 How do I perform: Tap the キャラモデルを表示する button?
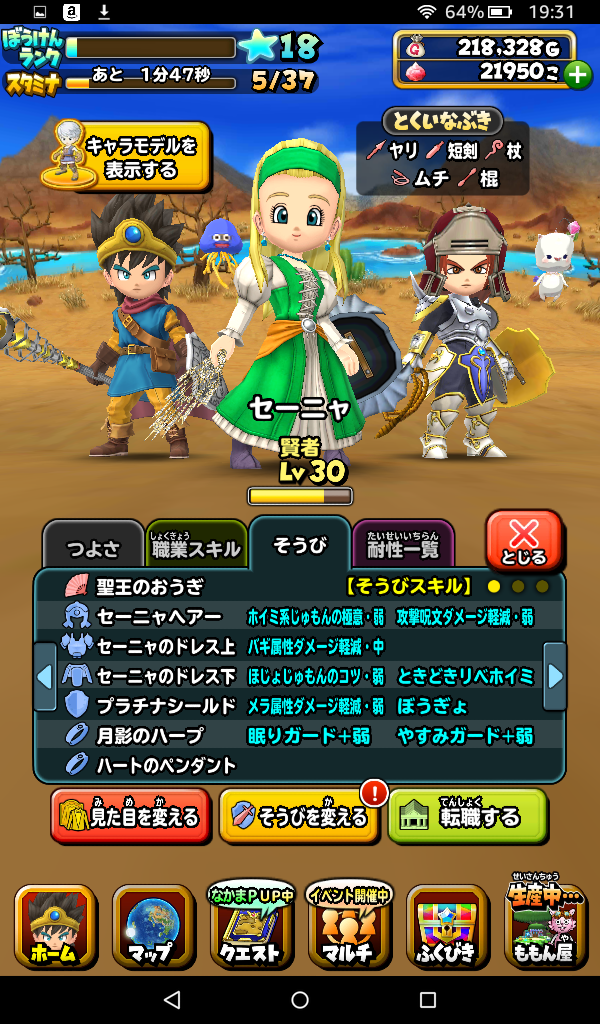click(x=127, y=157)
